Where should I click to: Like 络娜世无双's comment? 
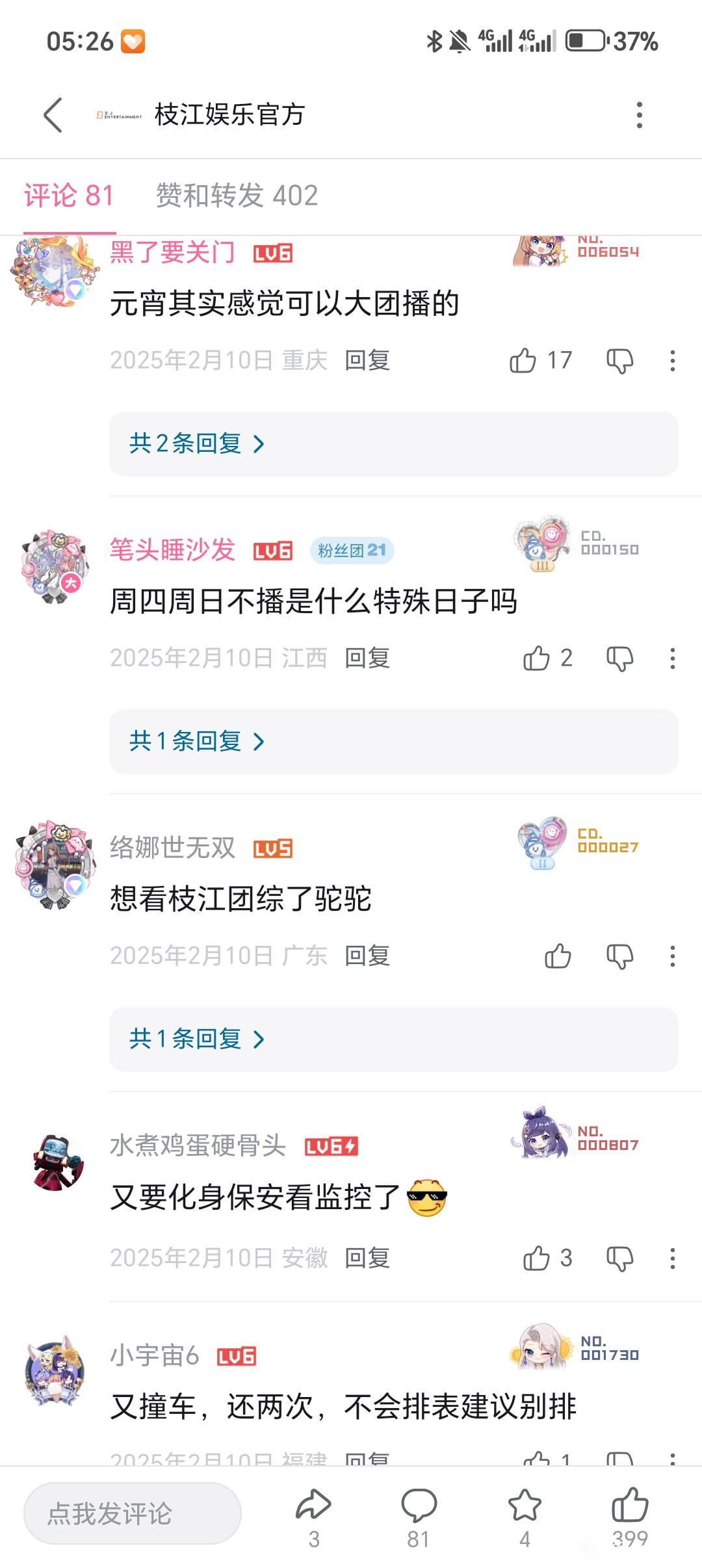[x=558, y=956]
